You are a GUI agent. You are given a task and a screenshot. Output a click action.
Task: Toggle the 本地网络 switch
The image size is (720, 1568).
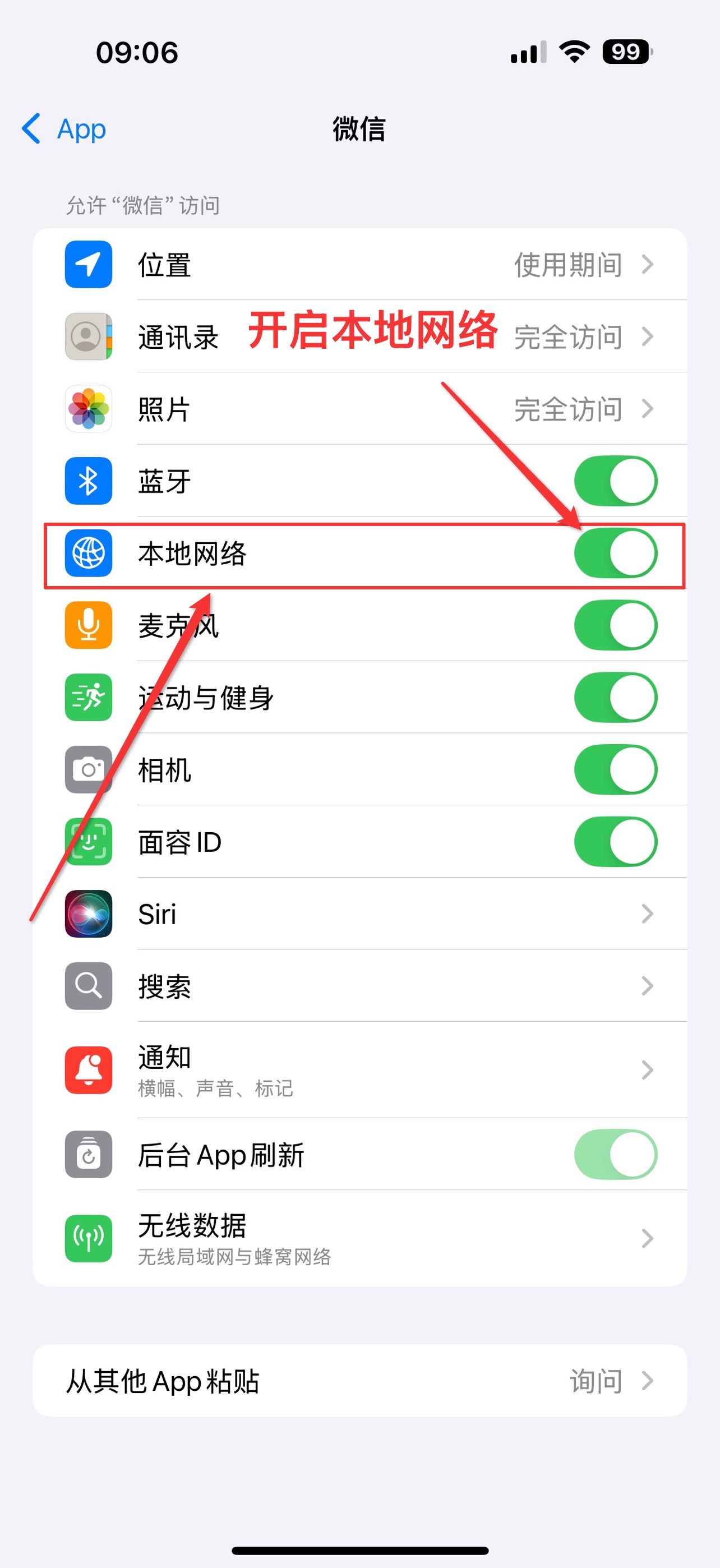tap(615, 554)
